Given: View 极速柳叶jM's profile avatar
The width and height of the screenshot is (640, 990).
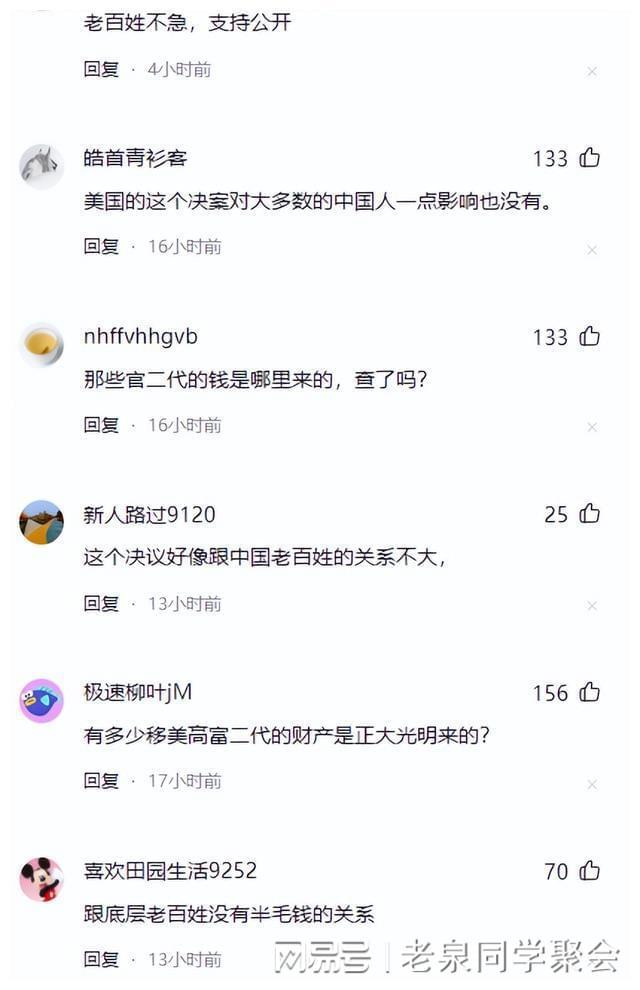Looking at the screenshot, I should 41,701.
